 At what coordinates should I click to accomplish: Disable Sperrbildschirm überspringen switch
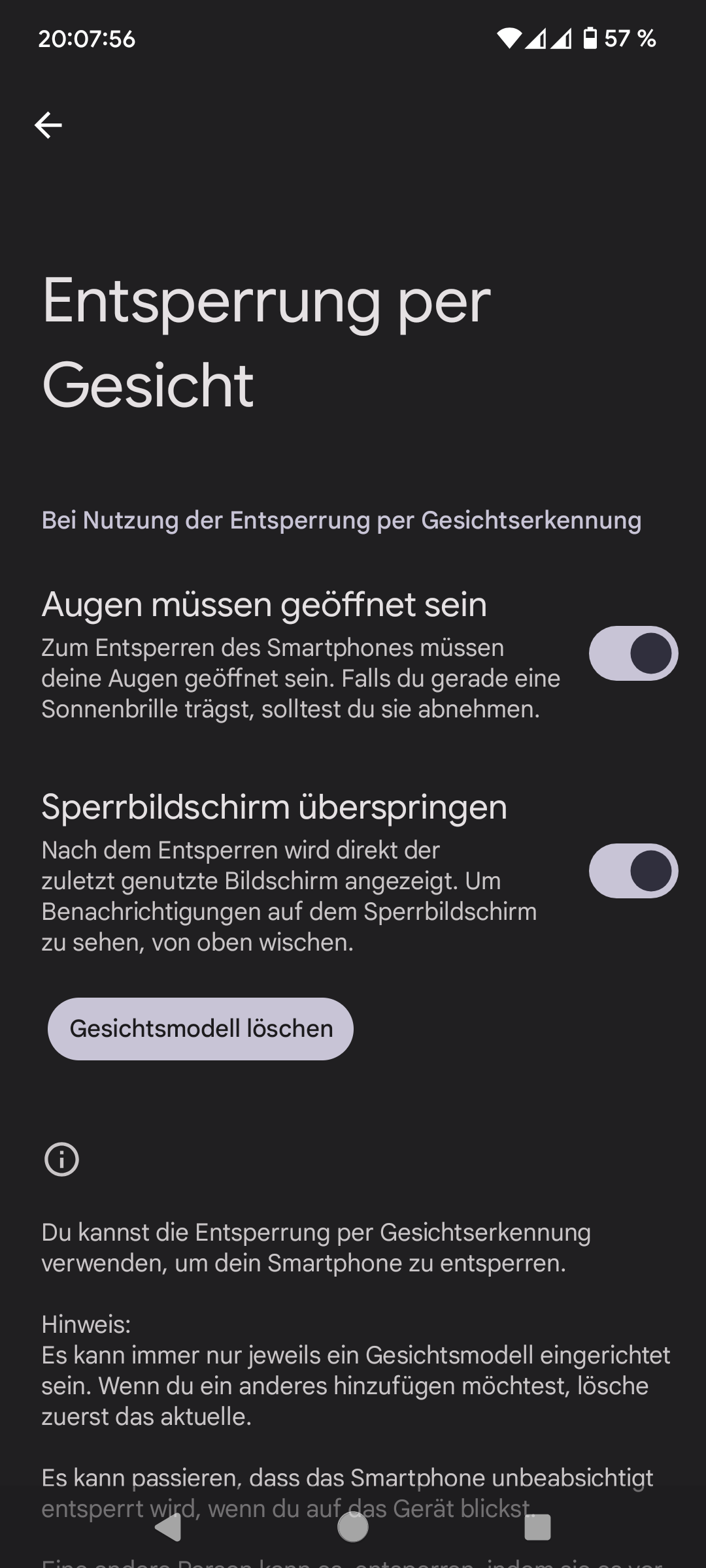point(633,871)
